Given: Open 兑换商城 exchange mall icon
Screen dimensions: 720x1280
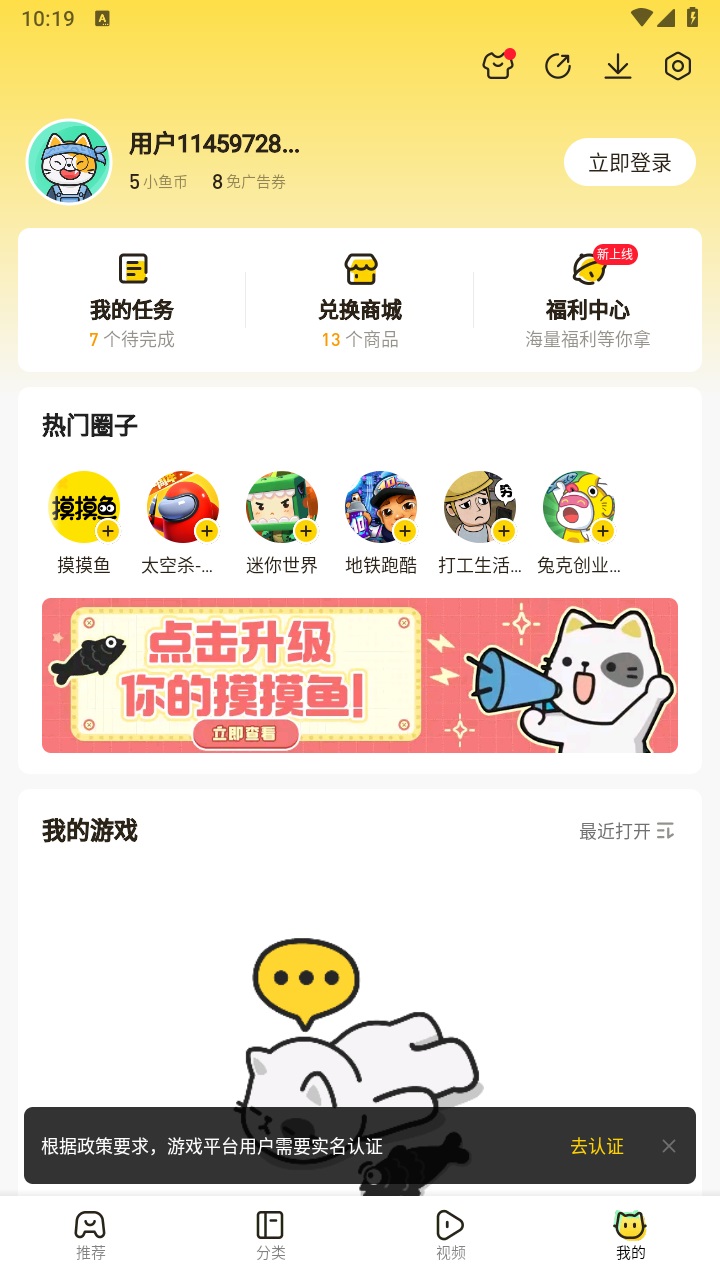Looking at the screenshot, I should pos(360,269).
